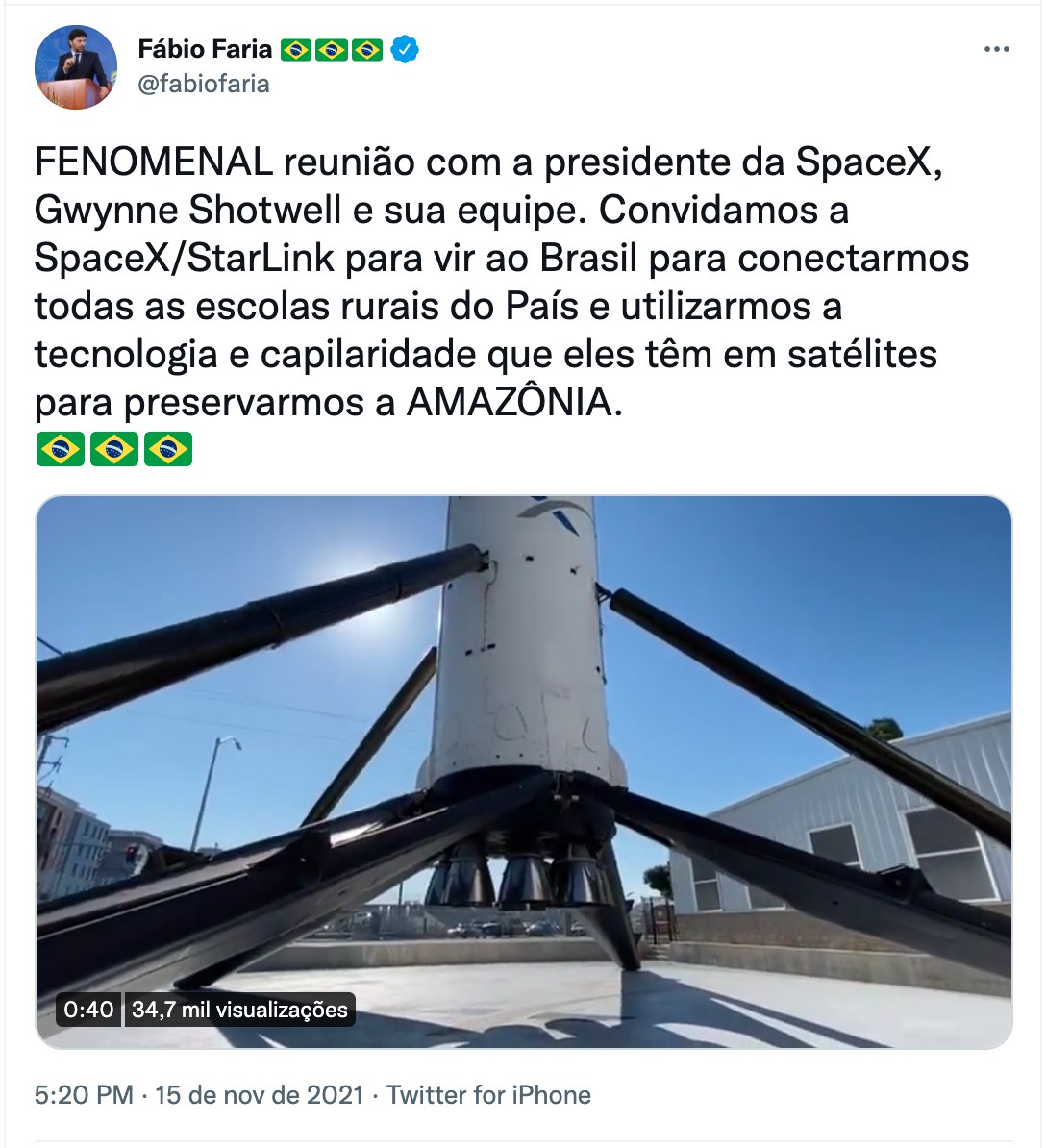Open Fábio Faria's display name
The width and height of the screenshot is (1046, 1148).
pos(205,49)
